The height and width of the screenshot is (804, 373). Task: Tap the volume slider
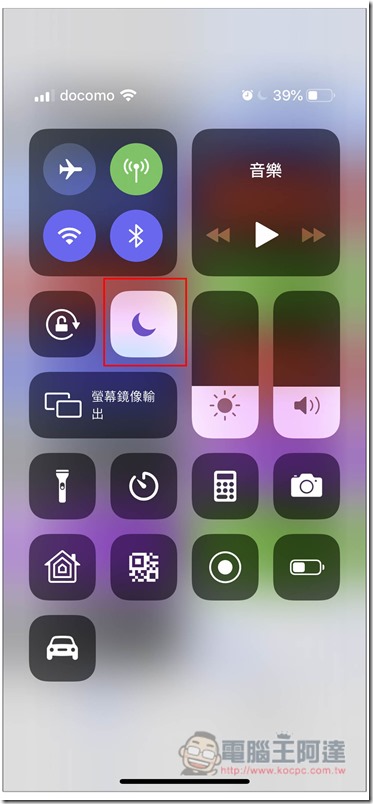click(306, 365)
